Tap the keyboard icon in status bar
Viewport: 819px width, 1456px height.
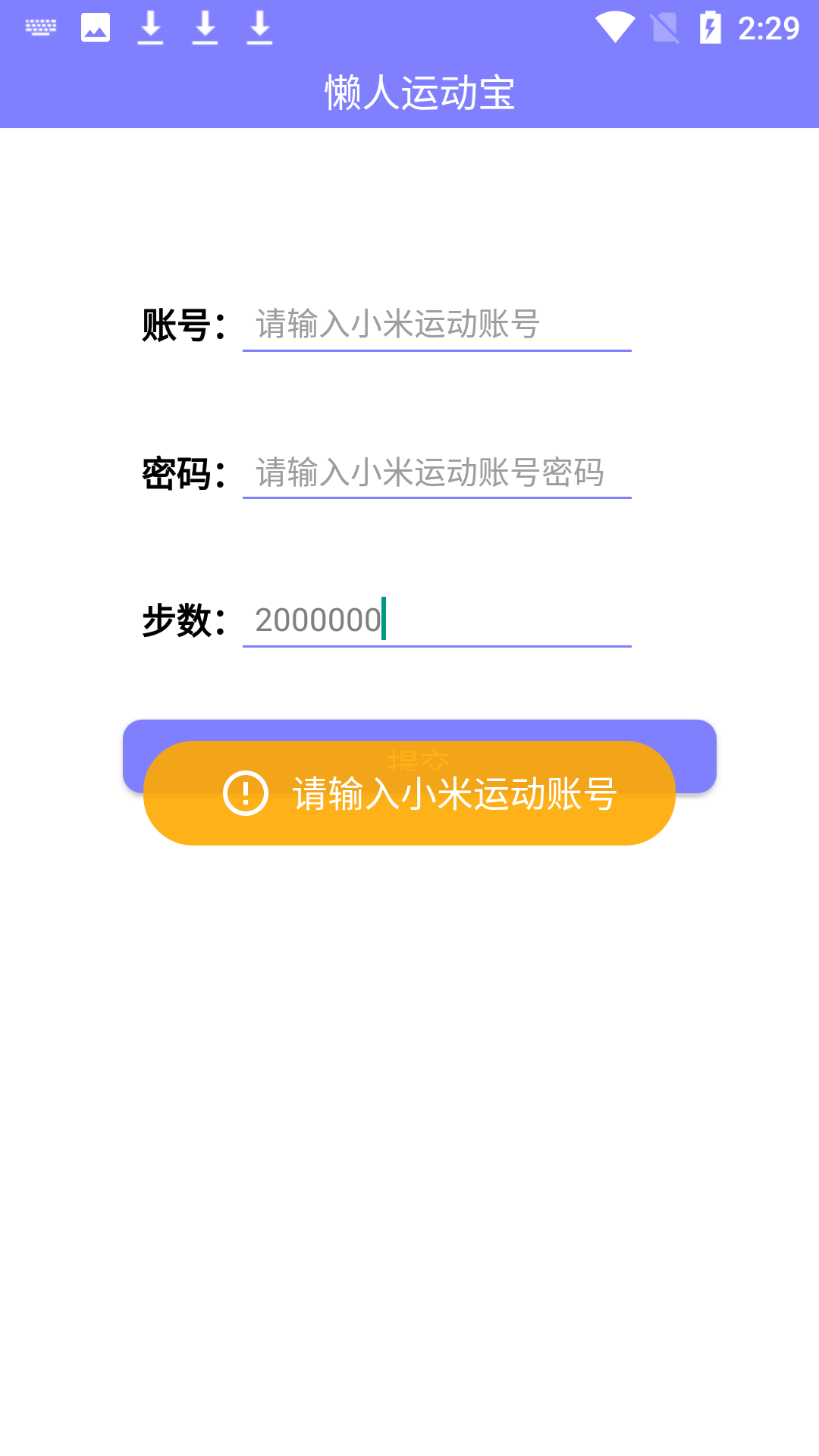tap(42, 27)
